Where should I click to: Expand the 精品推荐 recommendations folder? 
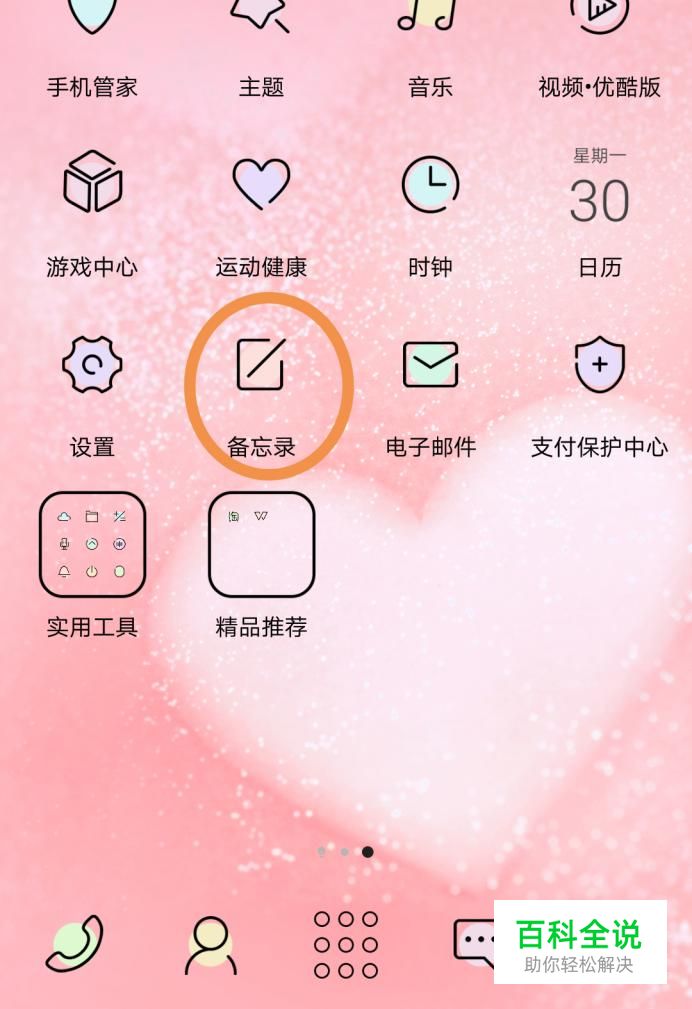261,544
